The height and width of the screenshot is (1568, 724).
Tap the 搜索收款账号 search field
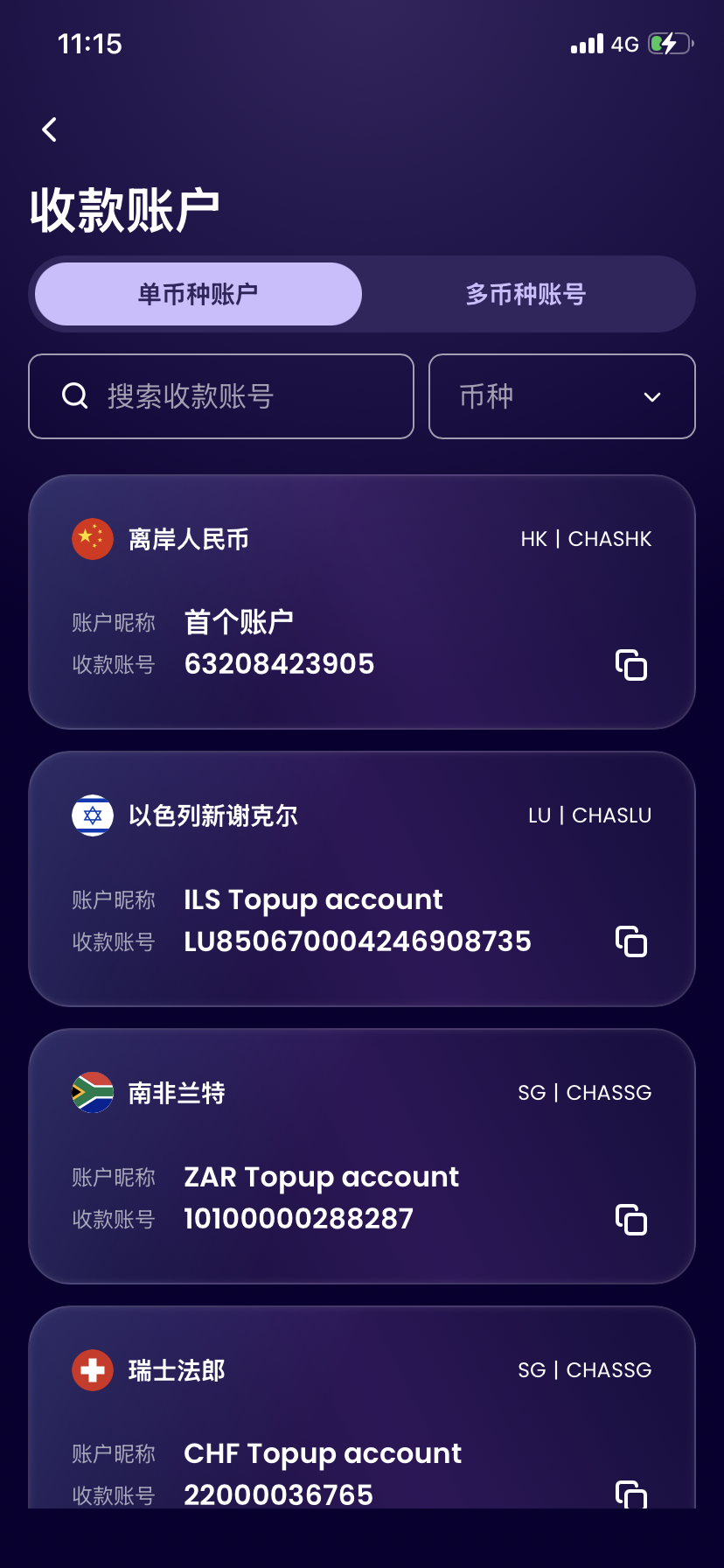pos(221,396)
